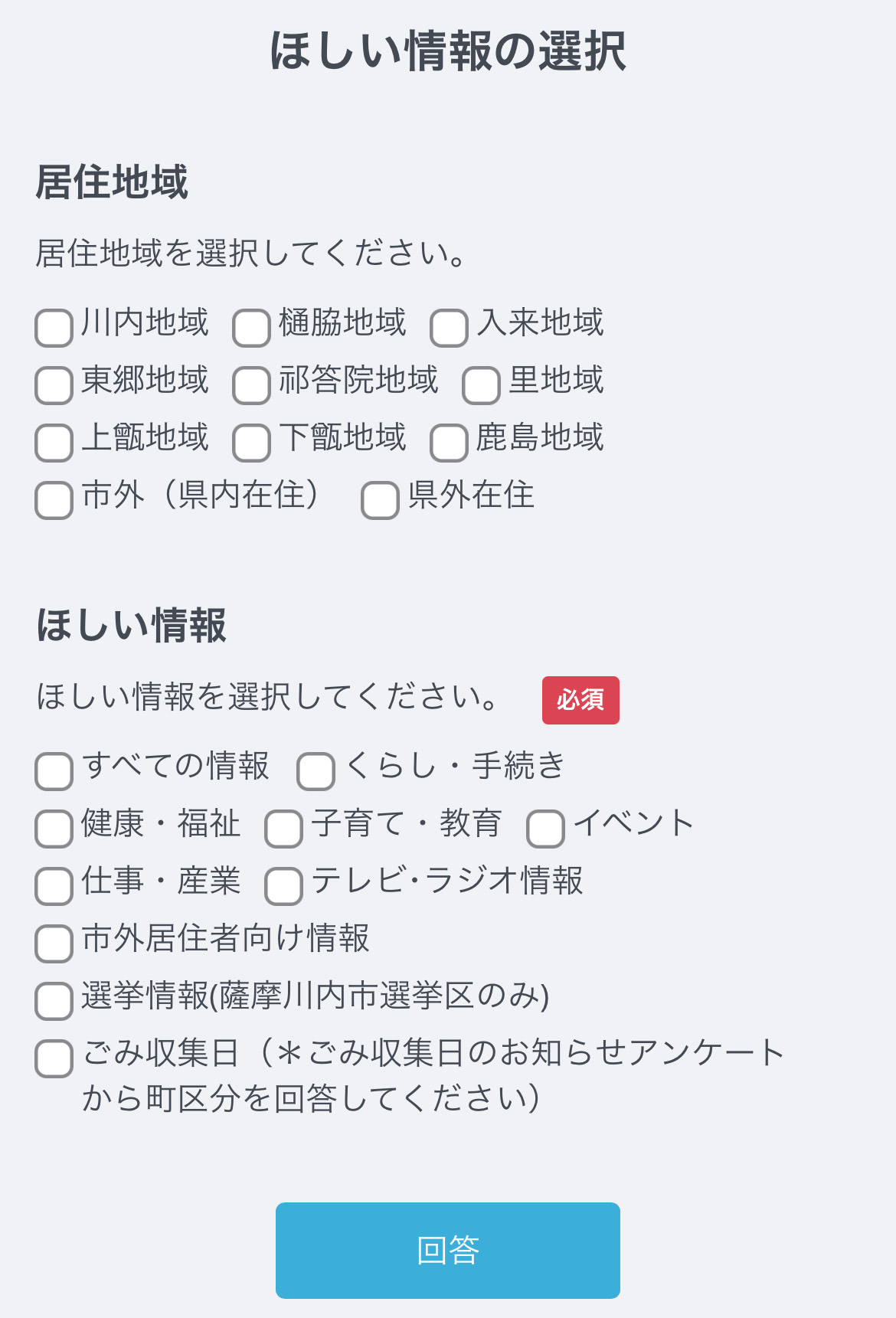Select the 県外在住 checkbox
This screenshot has height=1318, width=896.
(380, 500)
